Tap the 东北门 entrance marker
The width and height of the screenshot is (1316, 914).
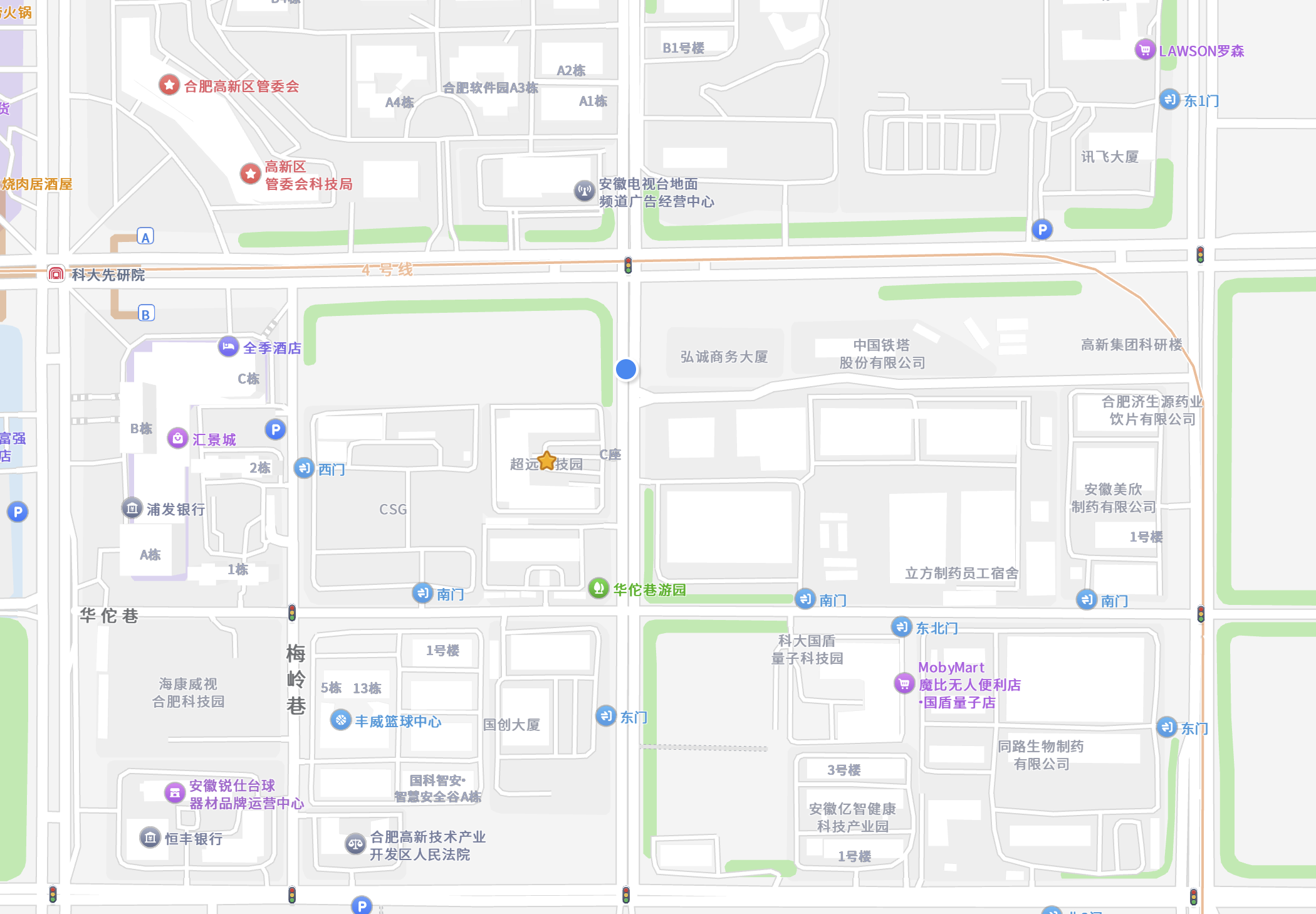tap(902, 626)
